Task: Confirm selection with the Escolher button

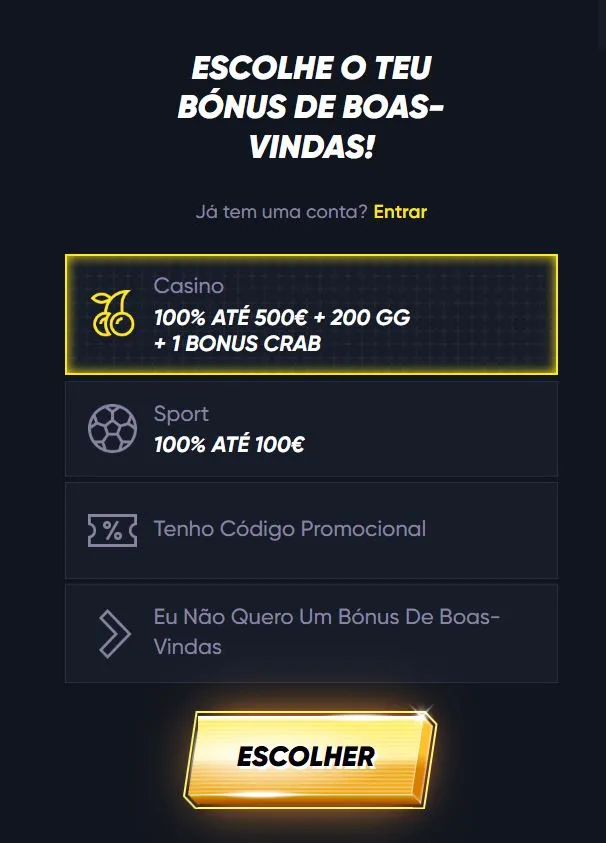Action: coord(307,756)
